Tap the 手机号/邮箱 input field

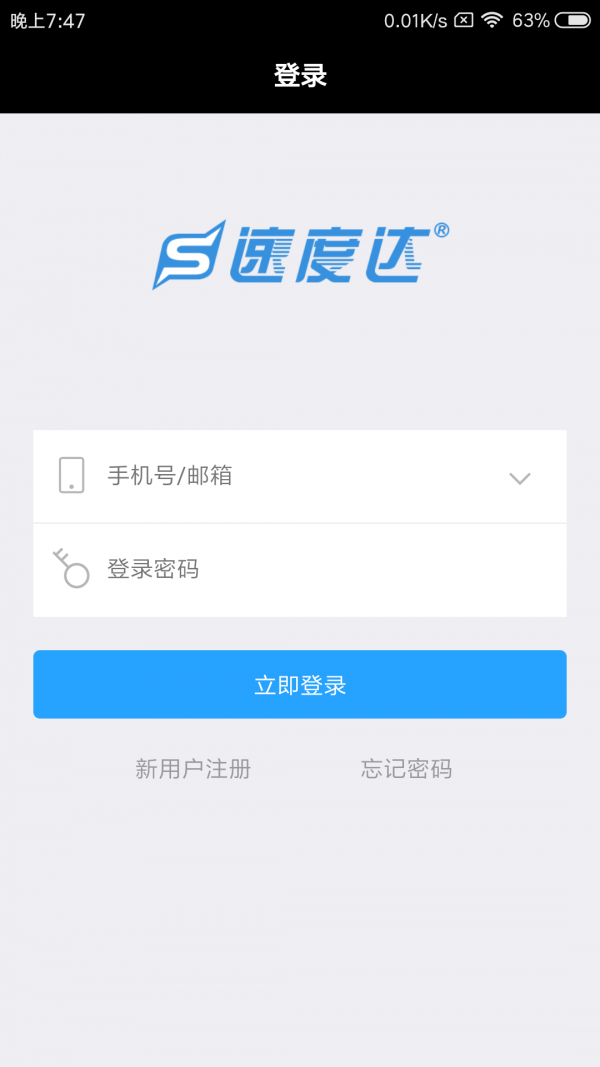point(299,476)
